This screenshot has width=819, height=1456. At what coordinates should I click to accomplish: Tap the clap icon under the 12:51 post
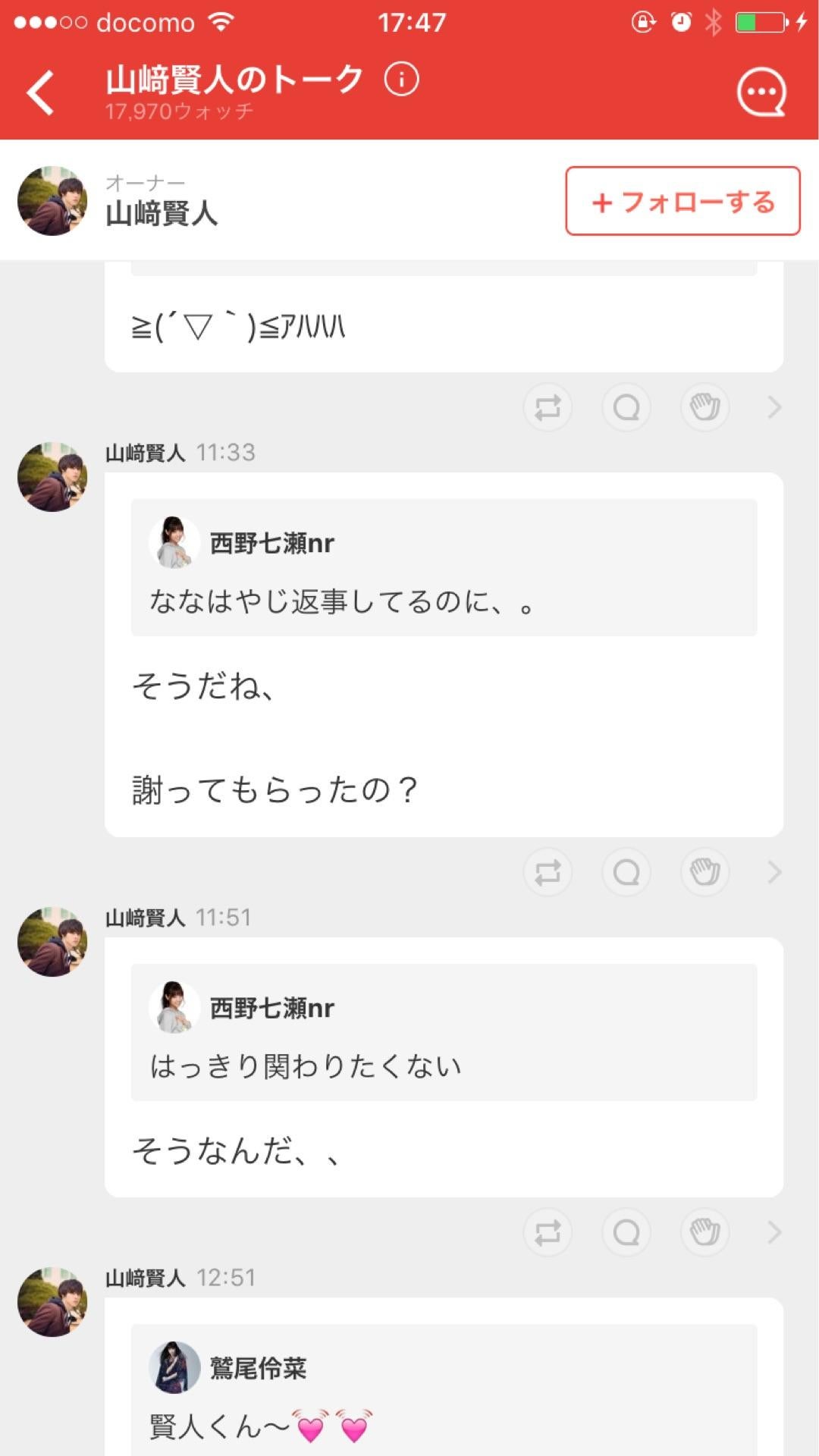pos(704,1448)
